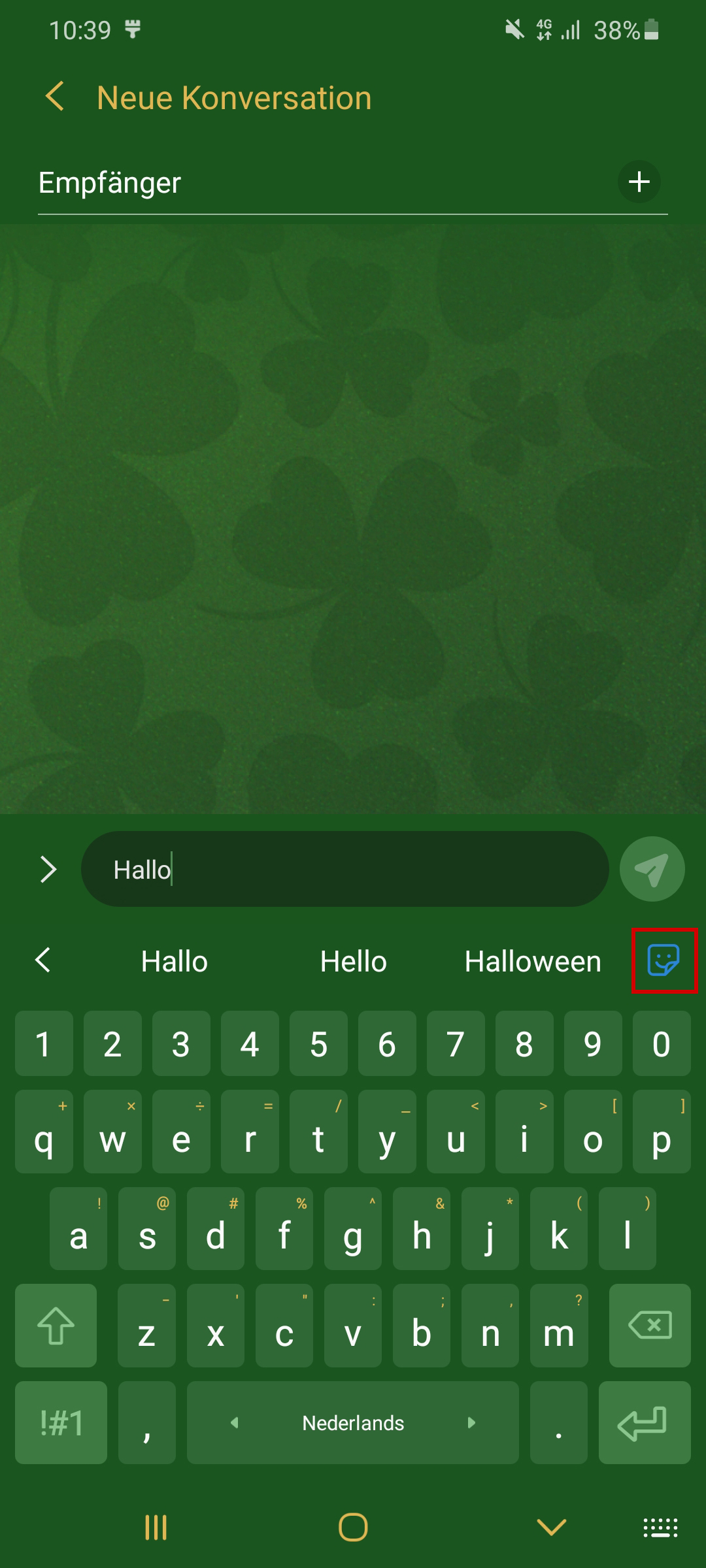Add a recipient with the plus button
The image size is (706, 1568).
(x=639, y=182)
